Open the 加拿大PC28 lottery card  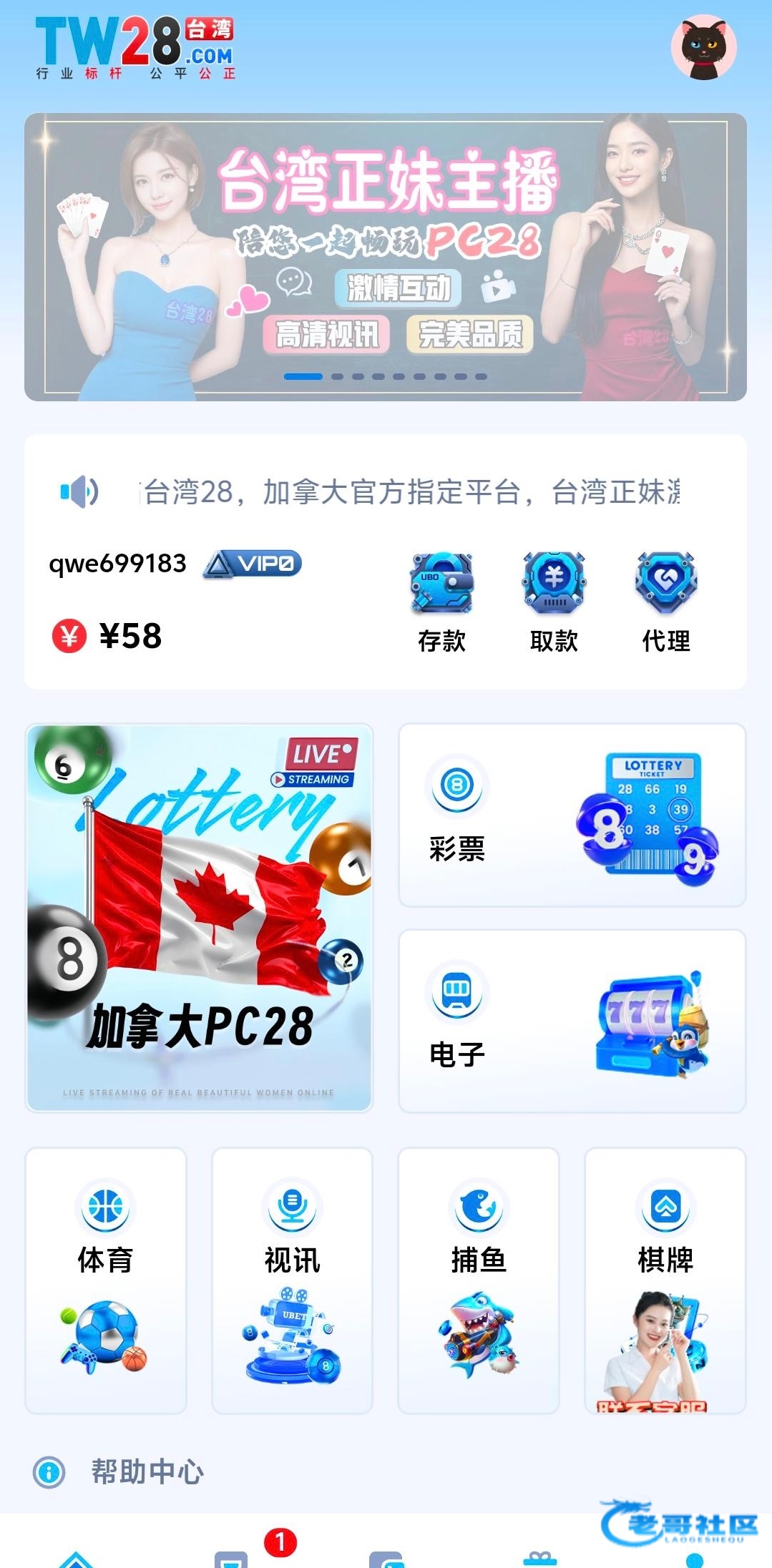click(199, 918)
